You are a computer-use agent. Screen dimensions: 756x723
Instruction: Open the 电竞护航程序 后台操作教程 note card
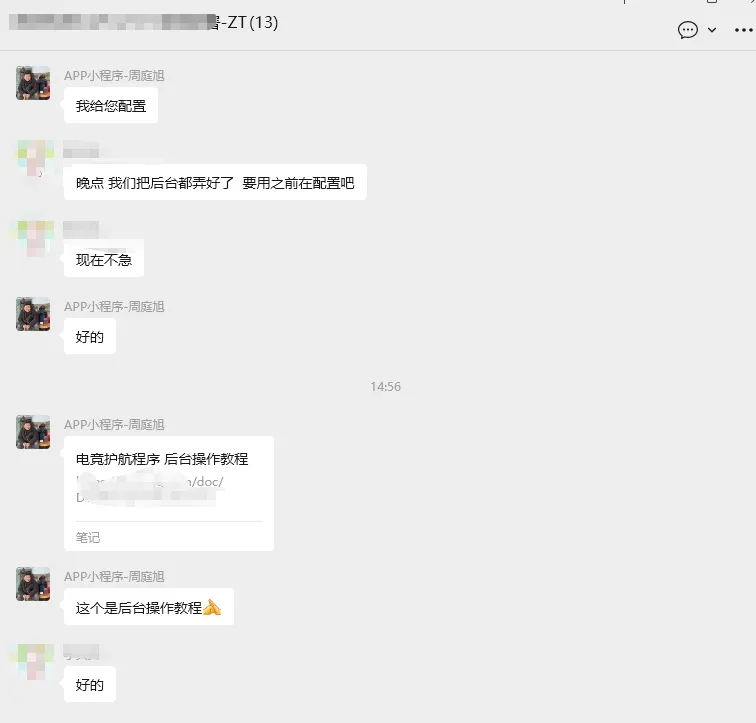(168, 492)
